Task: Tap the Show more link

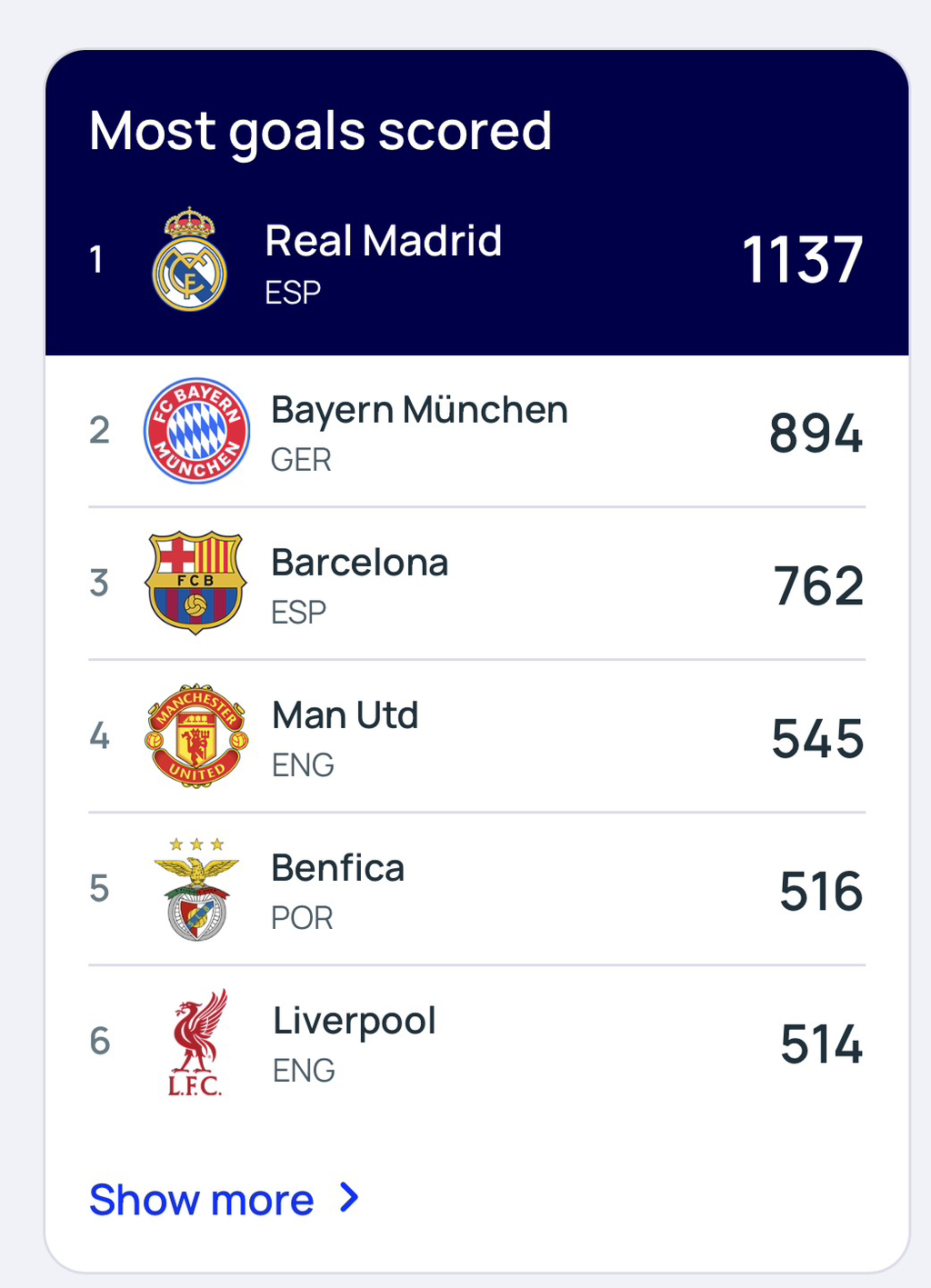Action: (225, 1199)
